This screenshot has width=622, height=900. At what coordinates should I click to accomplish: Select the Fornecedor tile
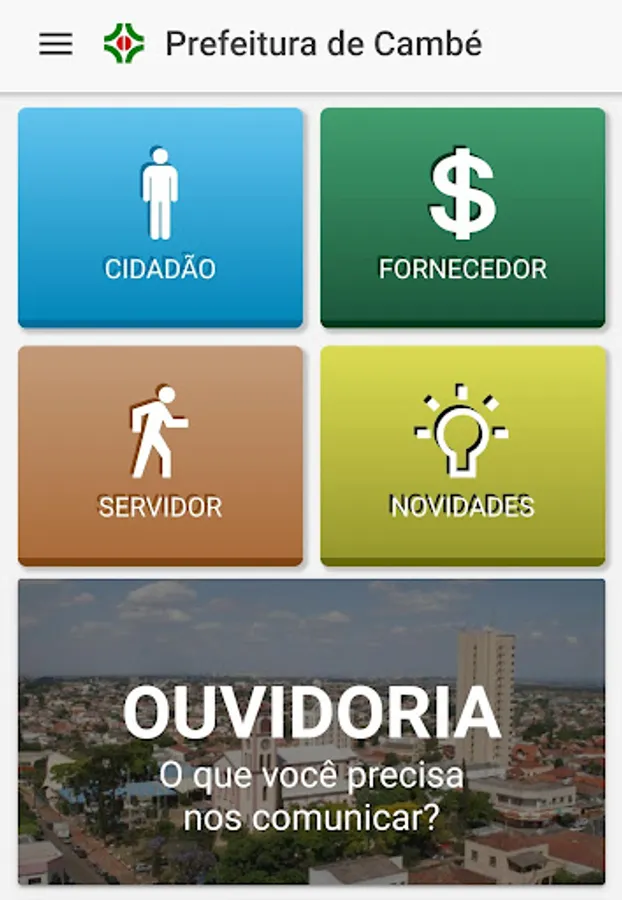click(x=462, y=217)
